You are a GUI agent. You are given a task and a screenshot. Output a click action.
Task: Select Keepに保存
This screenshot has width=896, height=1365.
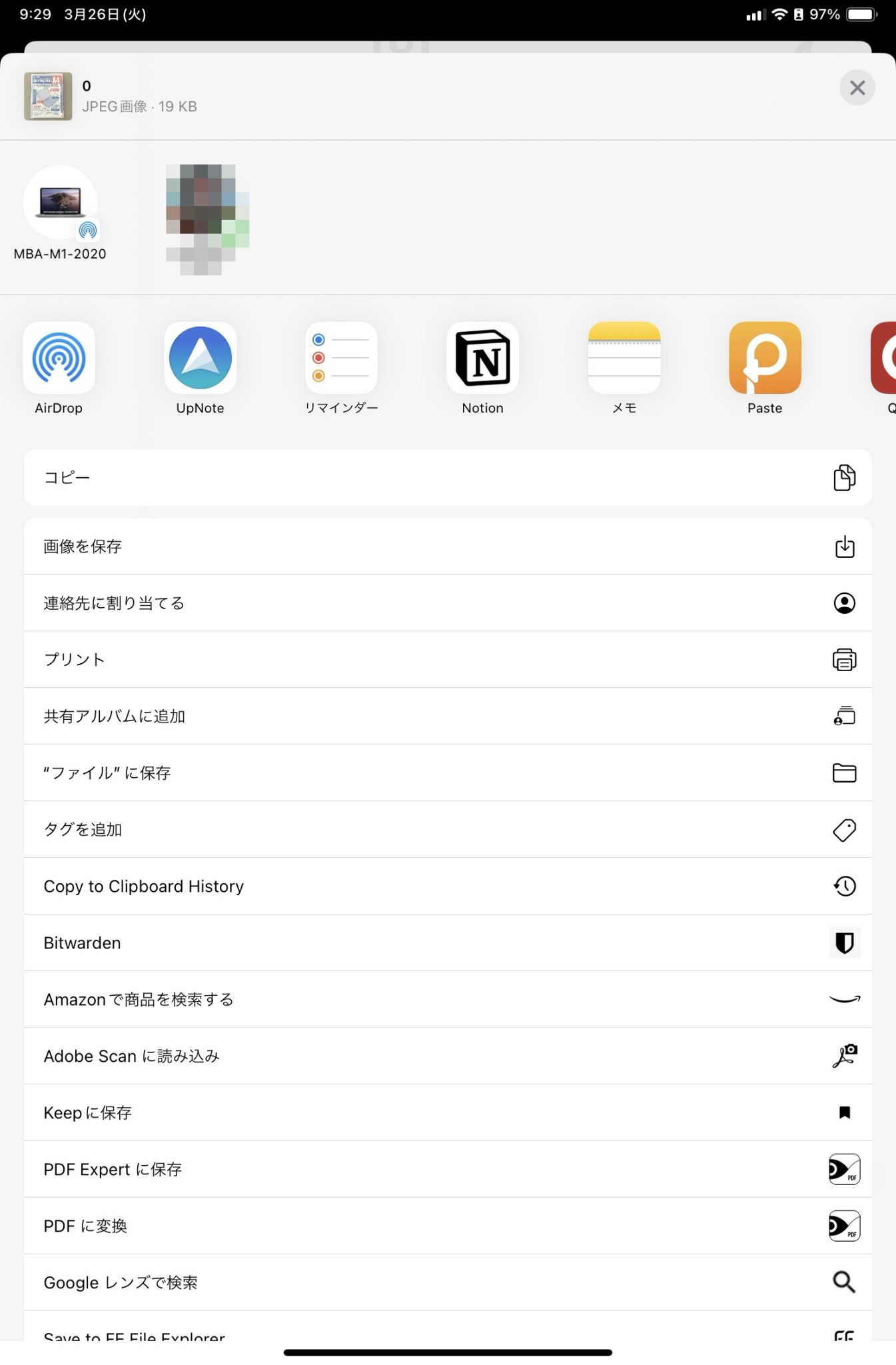pyautogui.click(x=448, y=1113)
